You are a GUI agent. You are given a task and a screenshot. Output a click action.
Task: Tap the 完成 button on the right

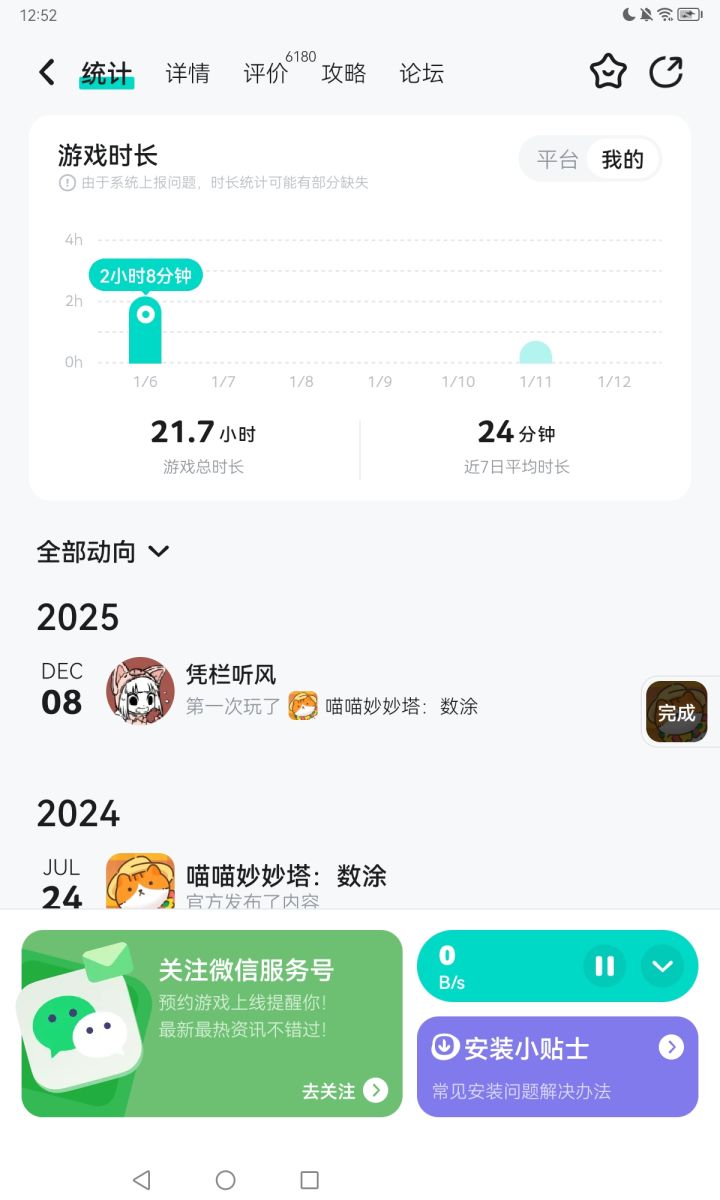tap(678, 712)
